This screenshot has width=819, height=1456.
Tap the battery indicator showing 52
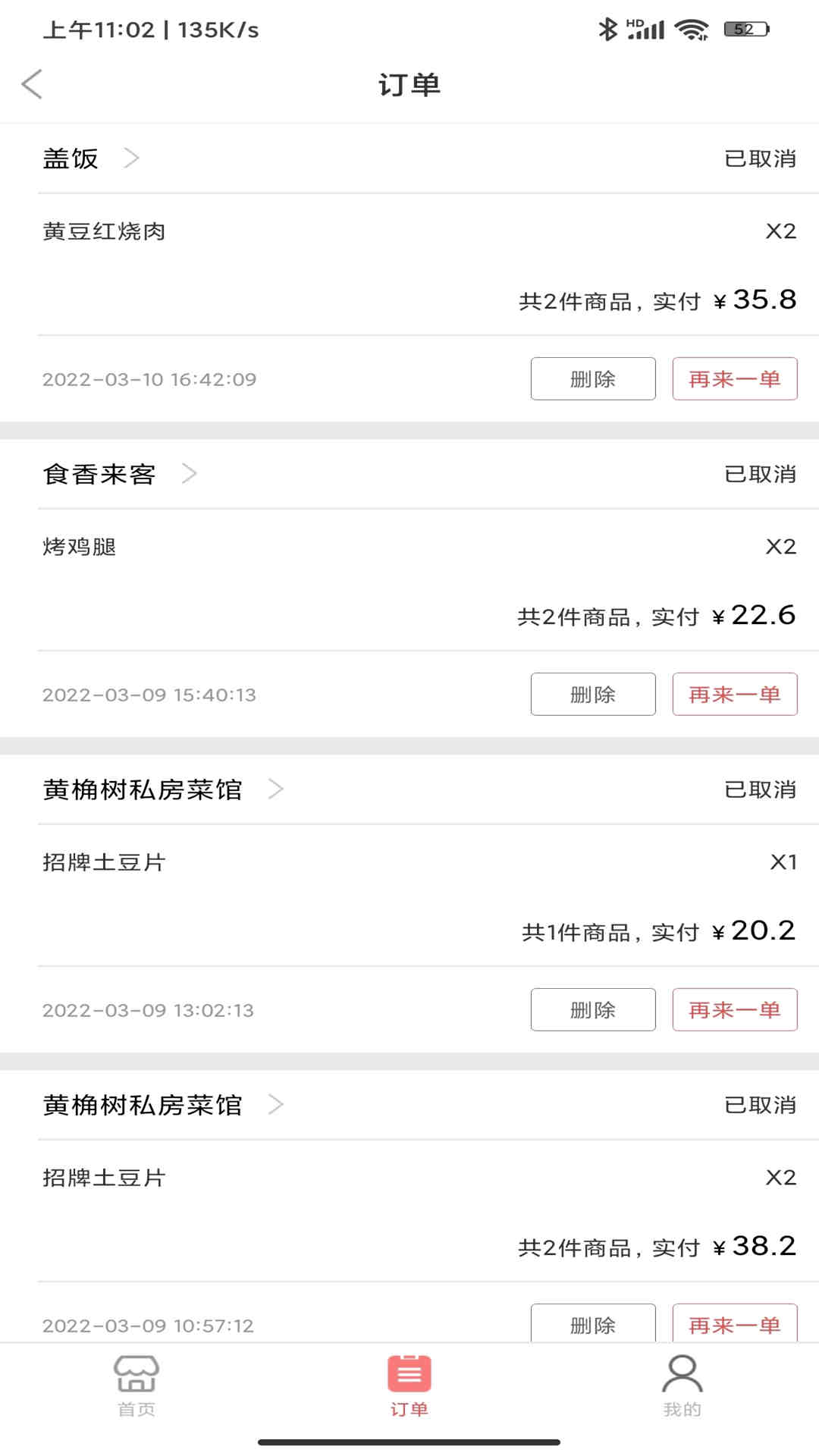pyautogui.click(x=747, y=29)
